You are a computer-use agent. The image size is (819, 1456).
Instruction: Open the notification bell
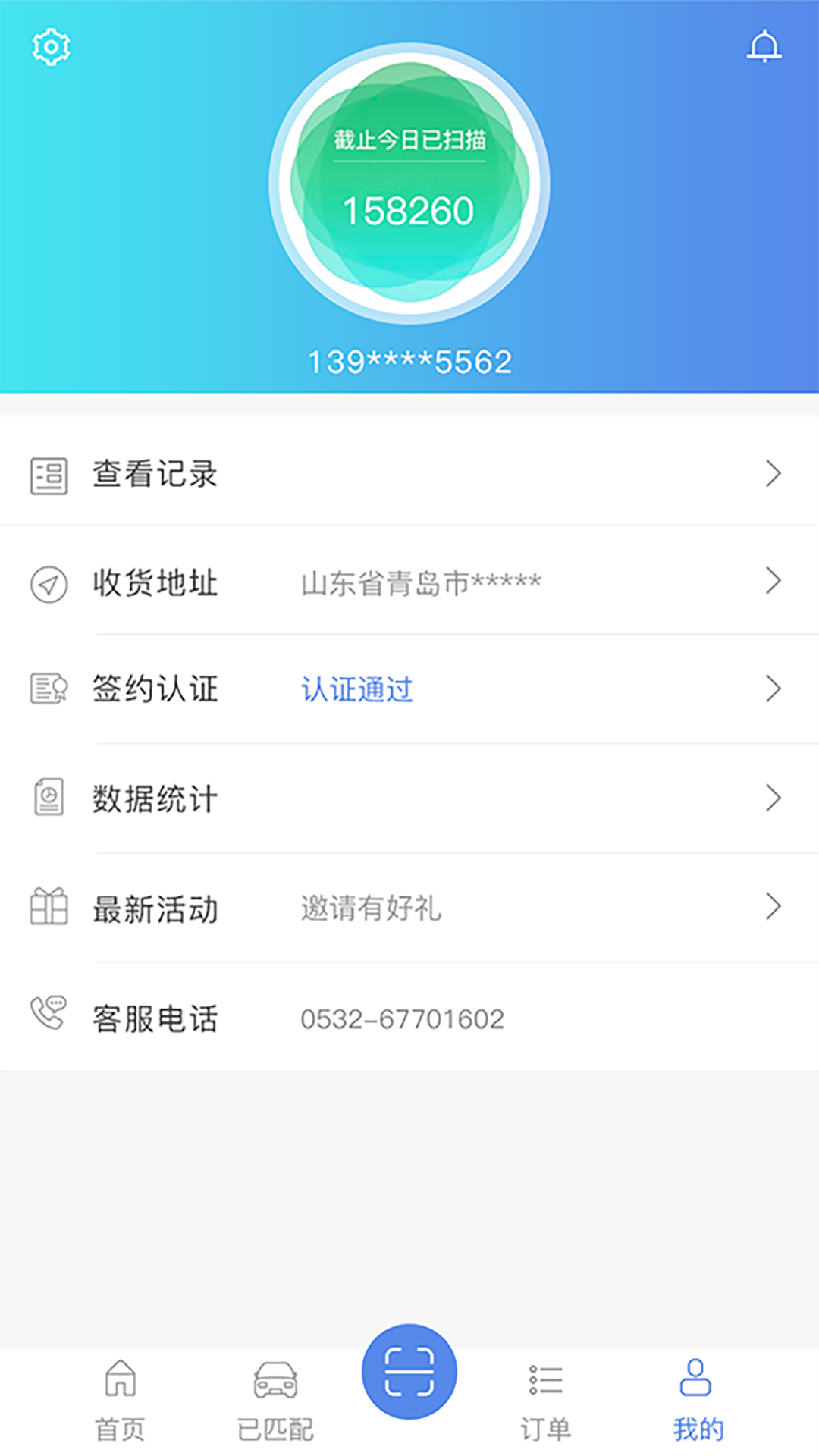tap(764, 47)
